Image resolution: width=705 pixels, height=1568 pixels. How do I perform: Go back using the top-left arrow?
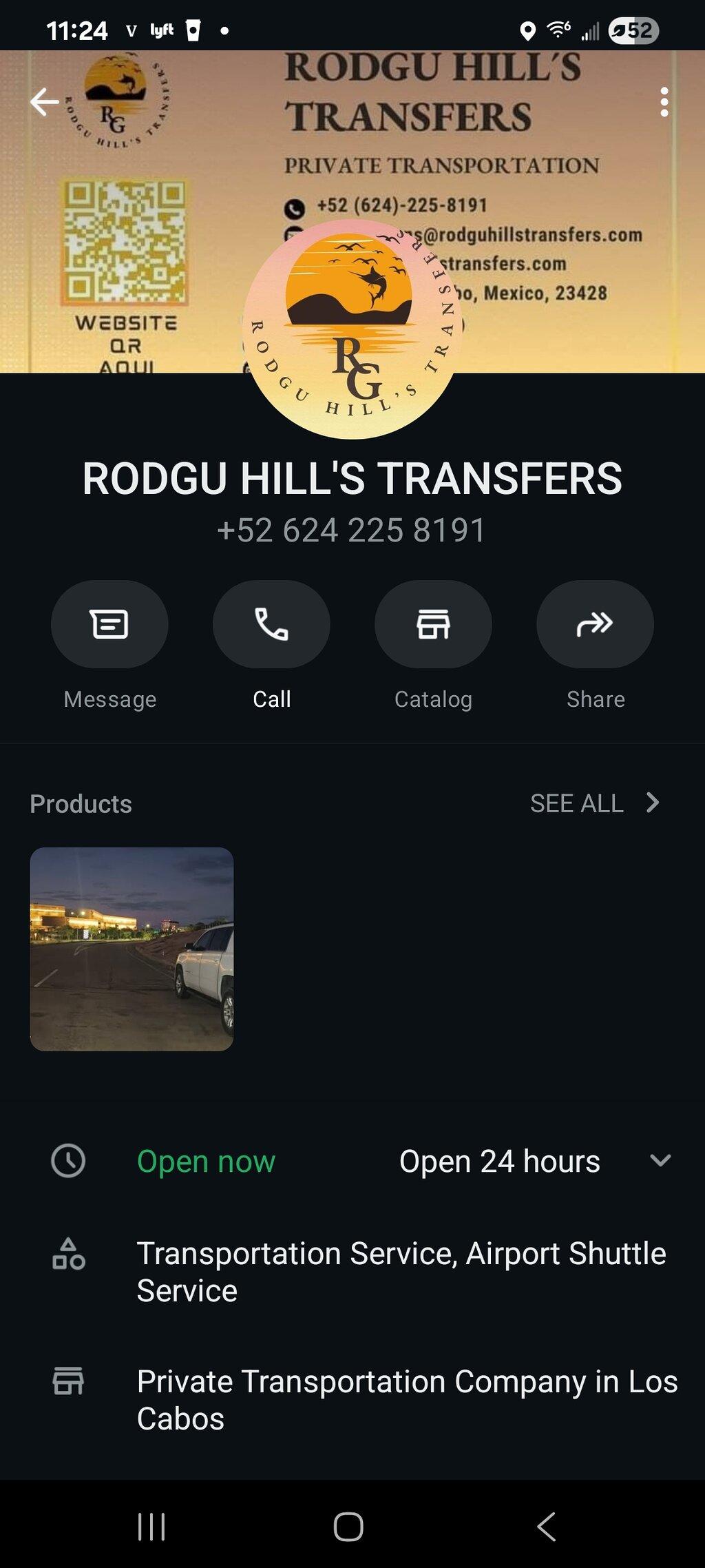click(45, 102)
